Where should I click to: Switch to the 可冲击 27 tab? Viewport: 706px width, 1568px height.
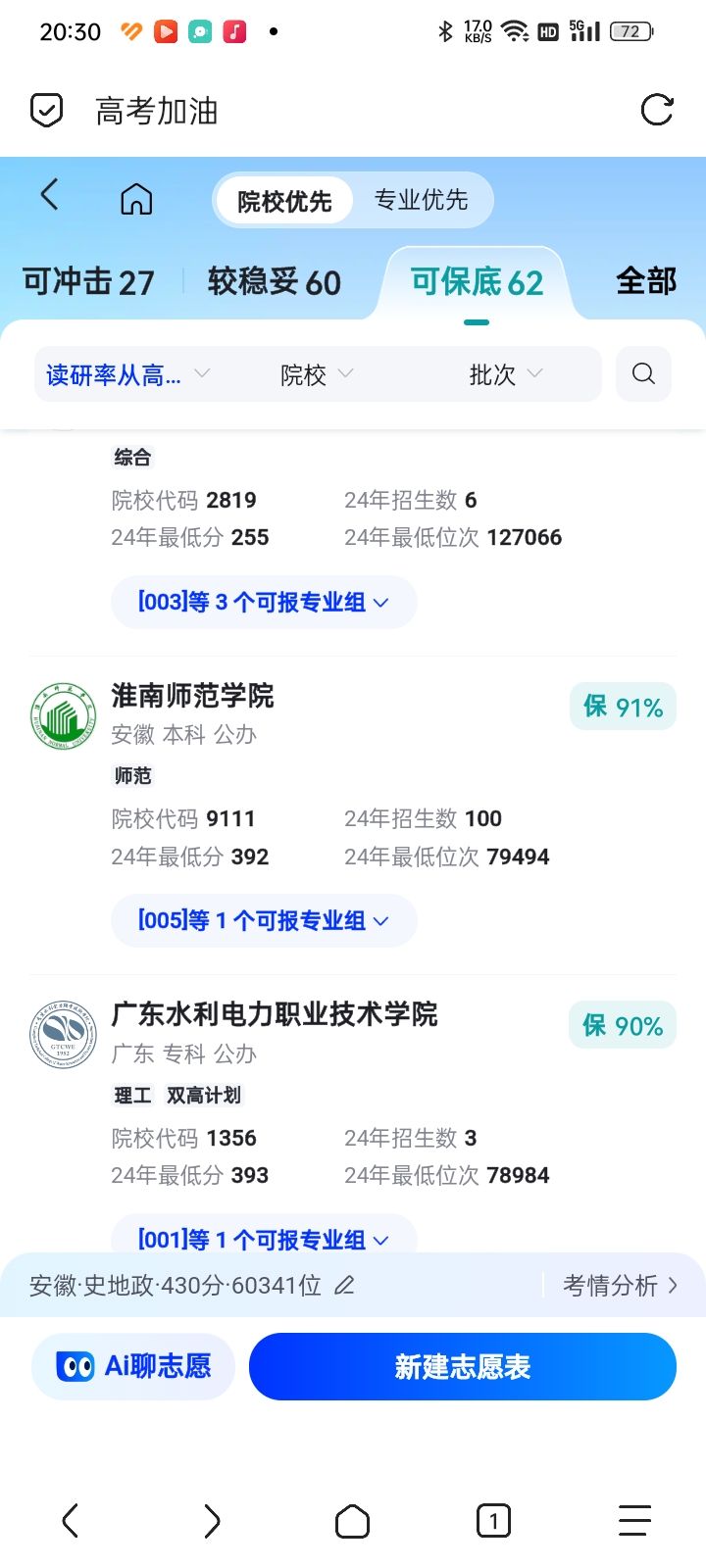click(x=88, y=282)
